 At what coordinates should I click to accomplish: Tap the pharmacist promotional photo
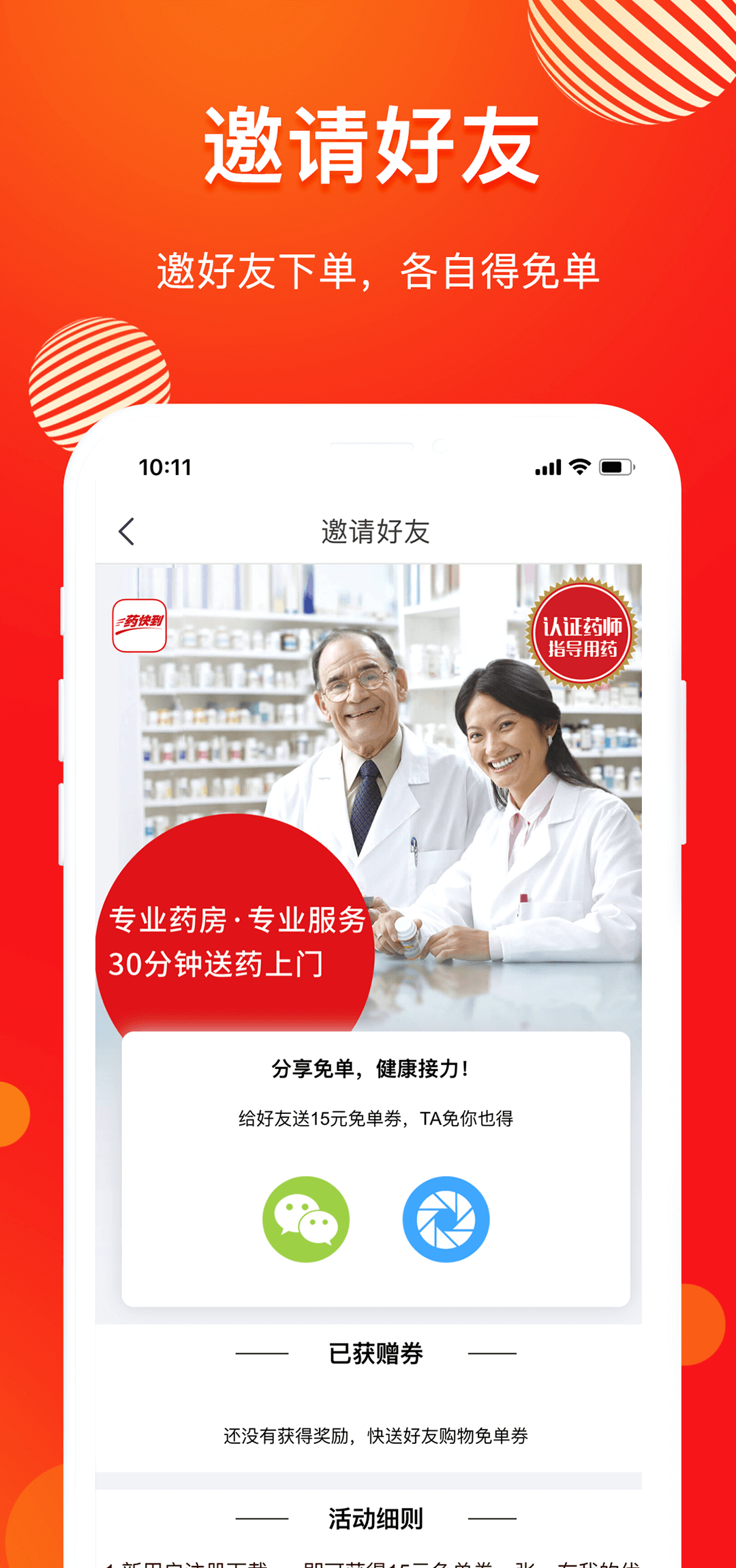point(423,736)
